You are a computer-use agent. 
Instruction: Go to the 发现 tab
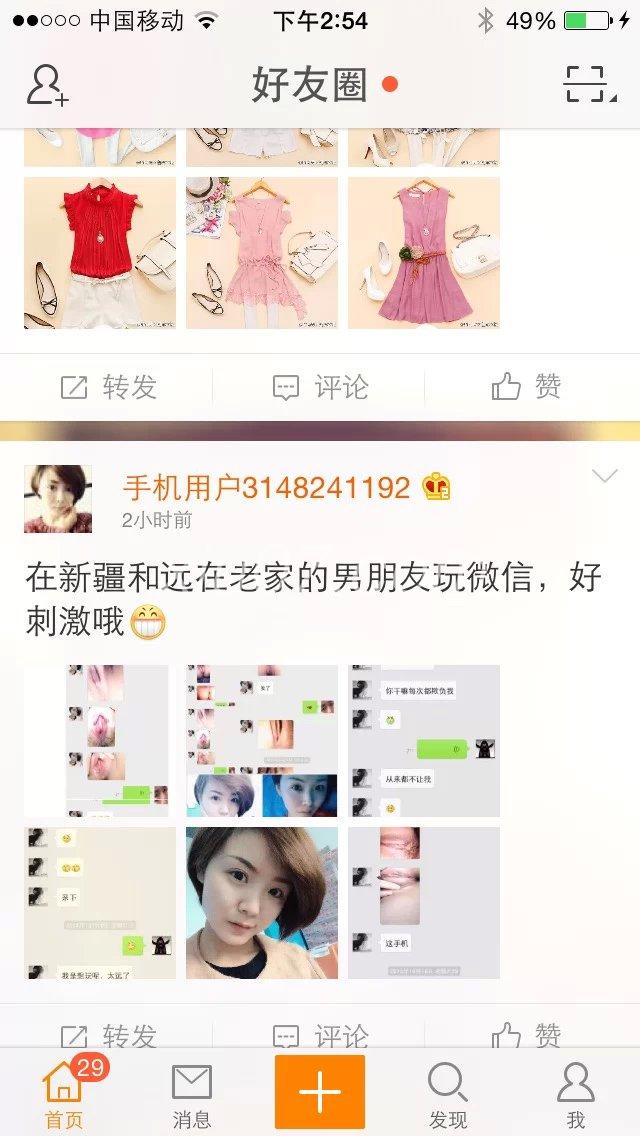coord(448,1093)
